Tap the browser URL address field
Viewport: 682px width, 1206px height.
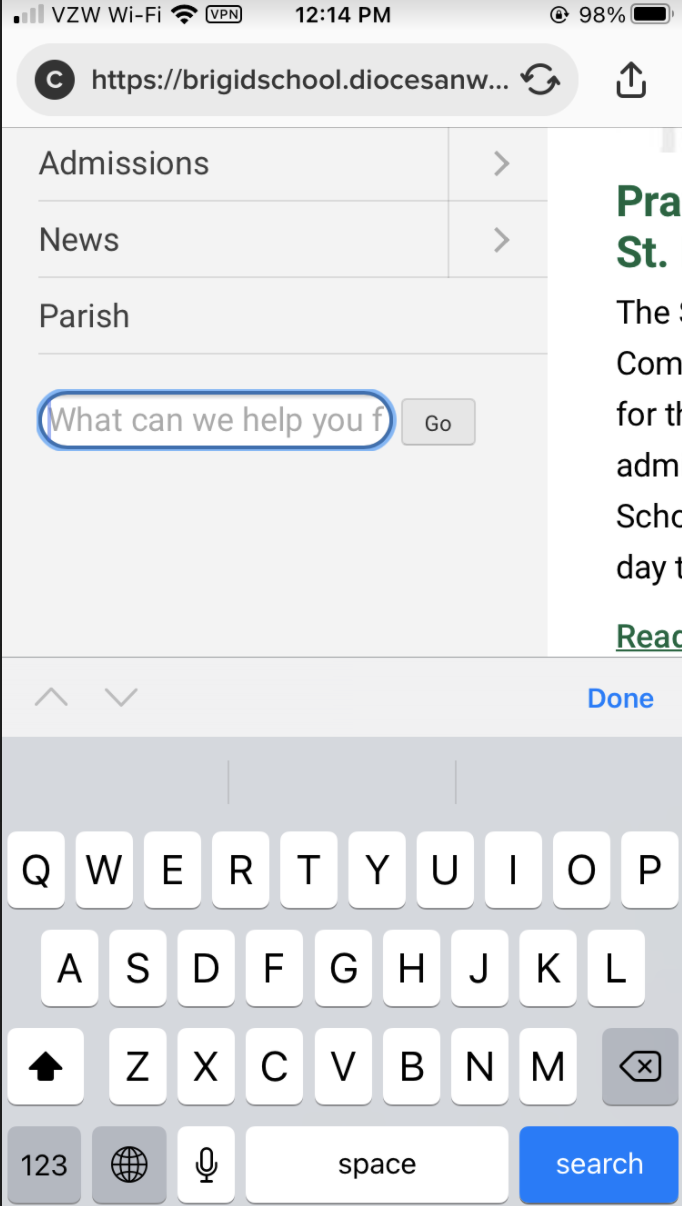pos(298,80)
